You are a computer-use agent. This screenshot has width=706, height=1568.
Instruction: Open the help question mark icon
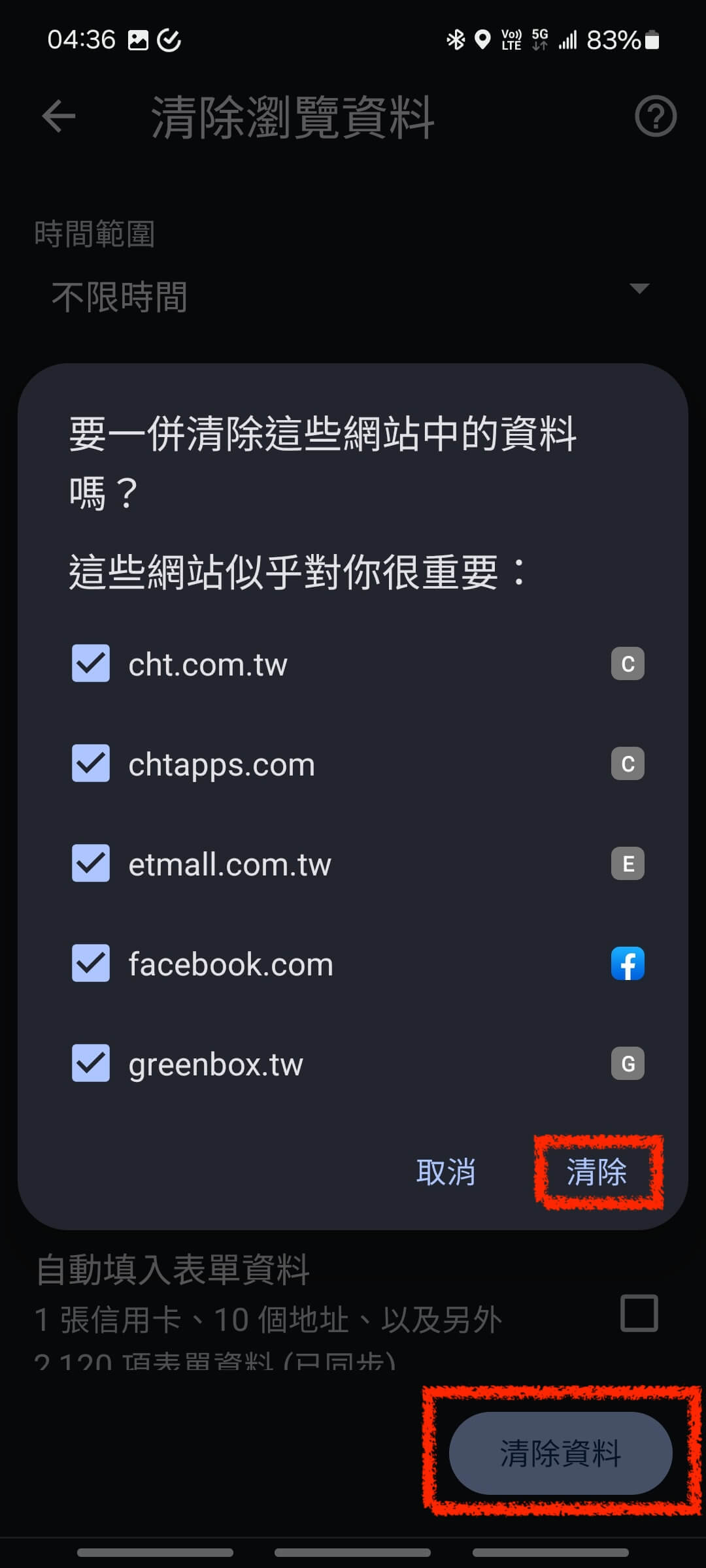(x=655, y=117)
